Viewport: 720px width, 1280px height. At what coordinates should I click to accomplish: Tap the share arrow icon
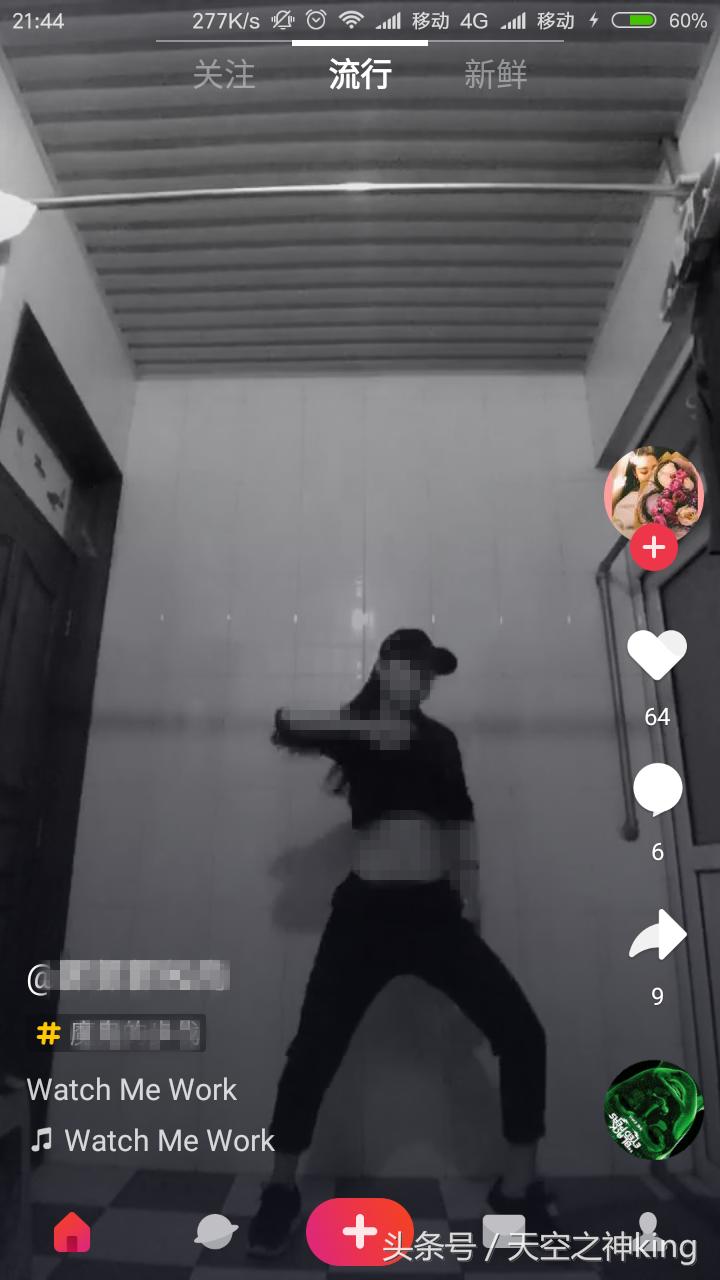[x=657, y=933]
